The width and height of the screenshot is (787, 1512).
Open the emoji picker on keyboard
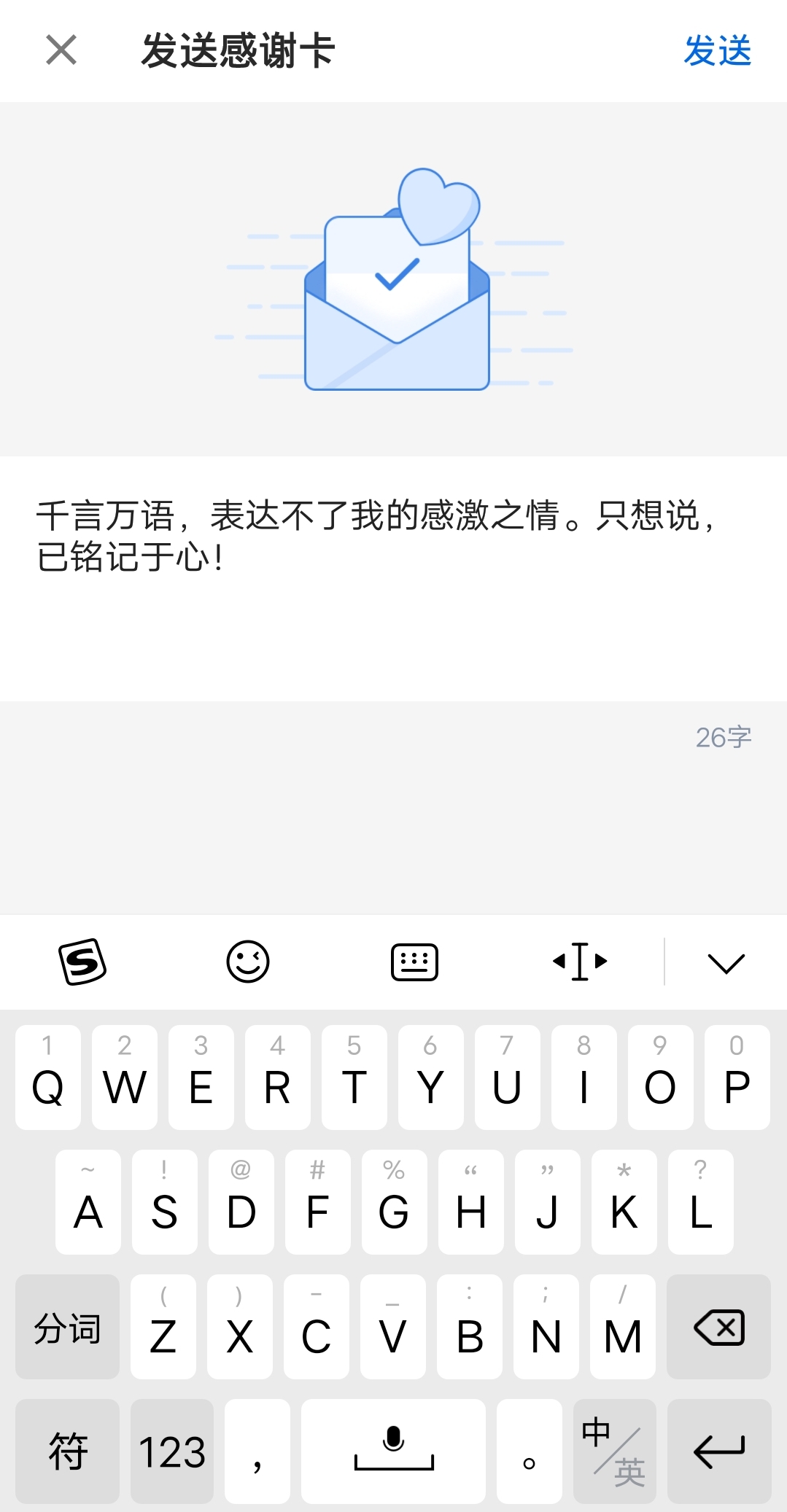click(247, 962)
